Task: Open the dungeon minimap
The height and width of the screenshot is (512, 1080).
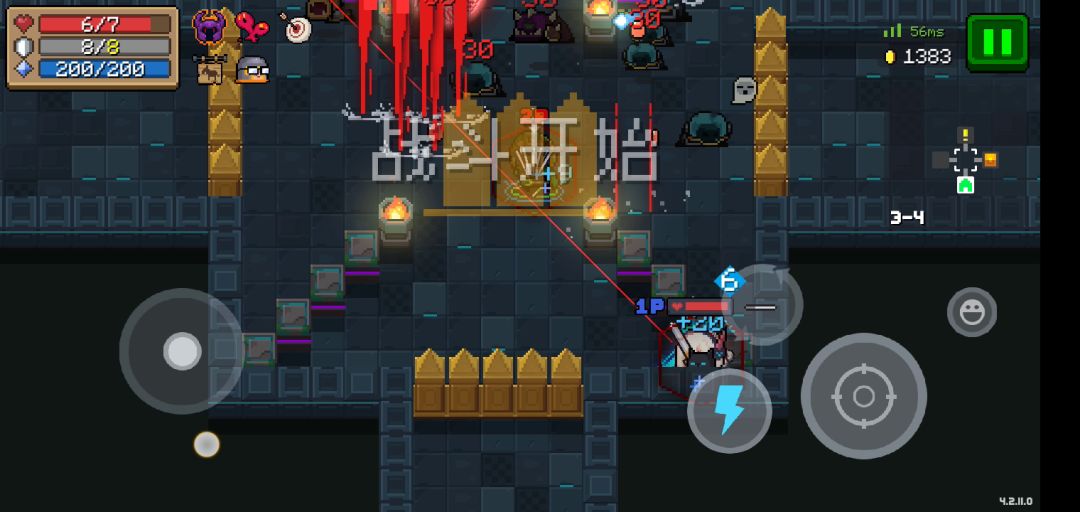Action: [x=965, y=160]
